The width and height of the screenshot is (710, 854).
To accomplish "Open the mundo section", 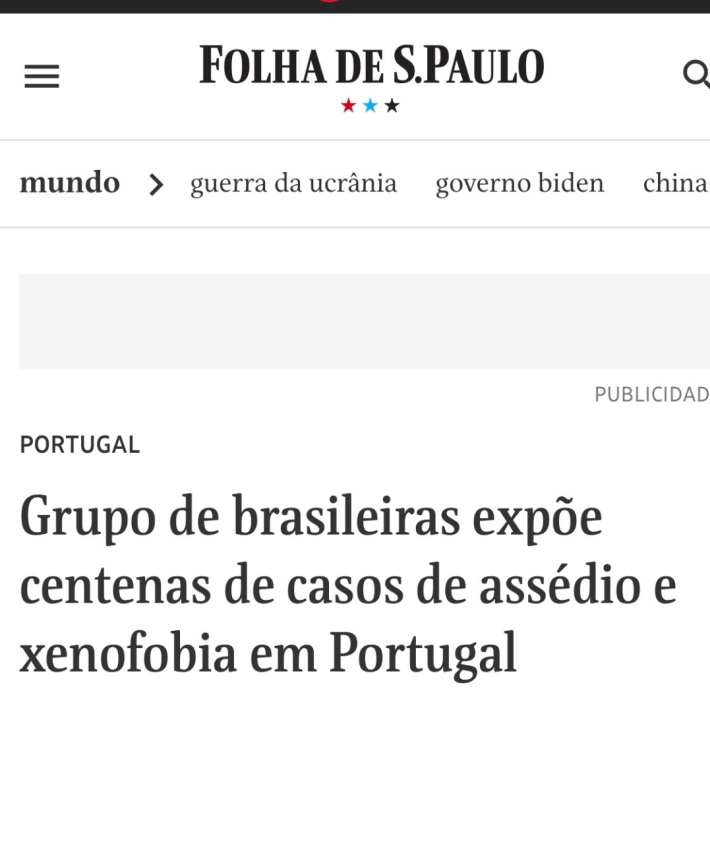I will (69, 183).
